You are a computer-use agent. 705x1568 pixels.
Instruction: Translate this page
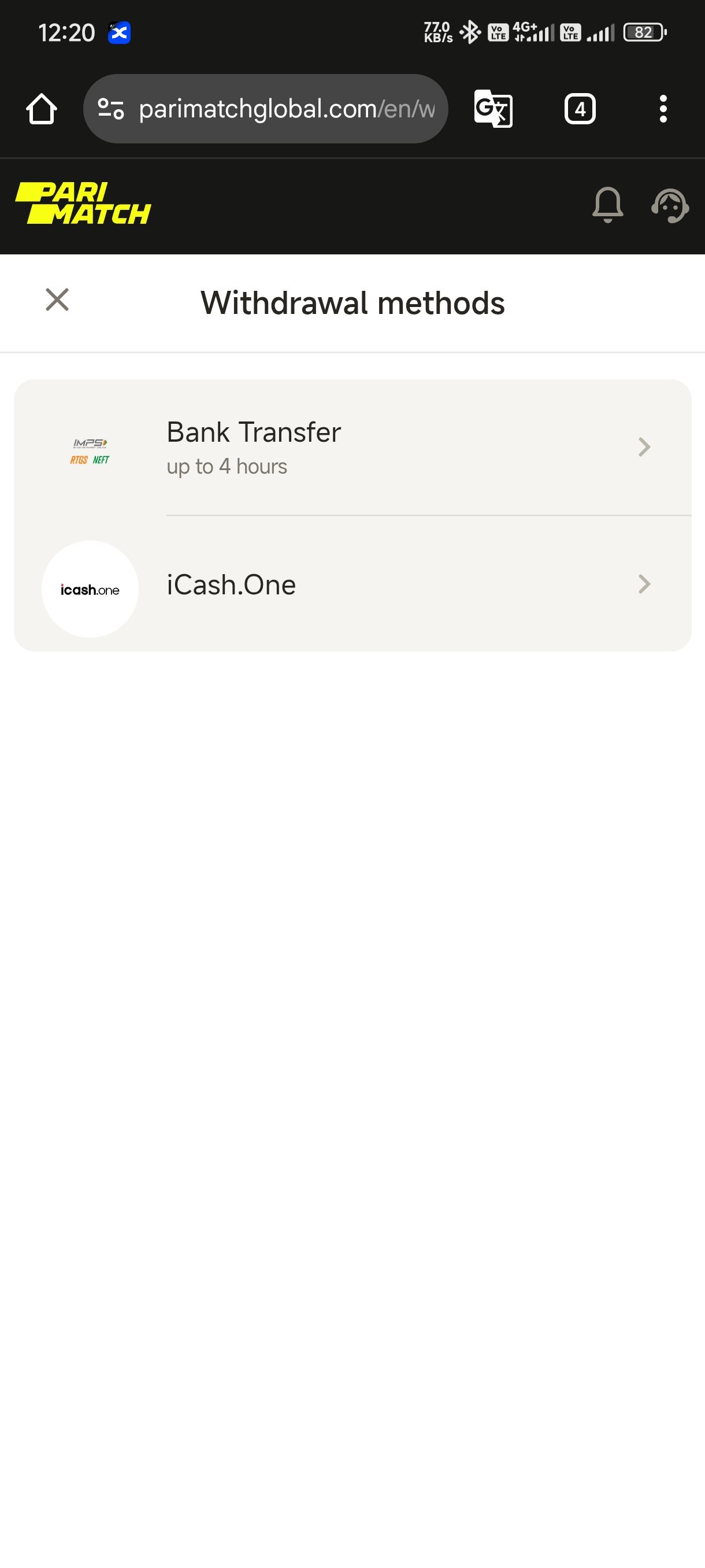click(493, 109)
